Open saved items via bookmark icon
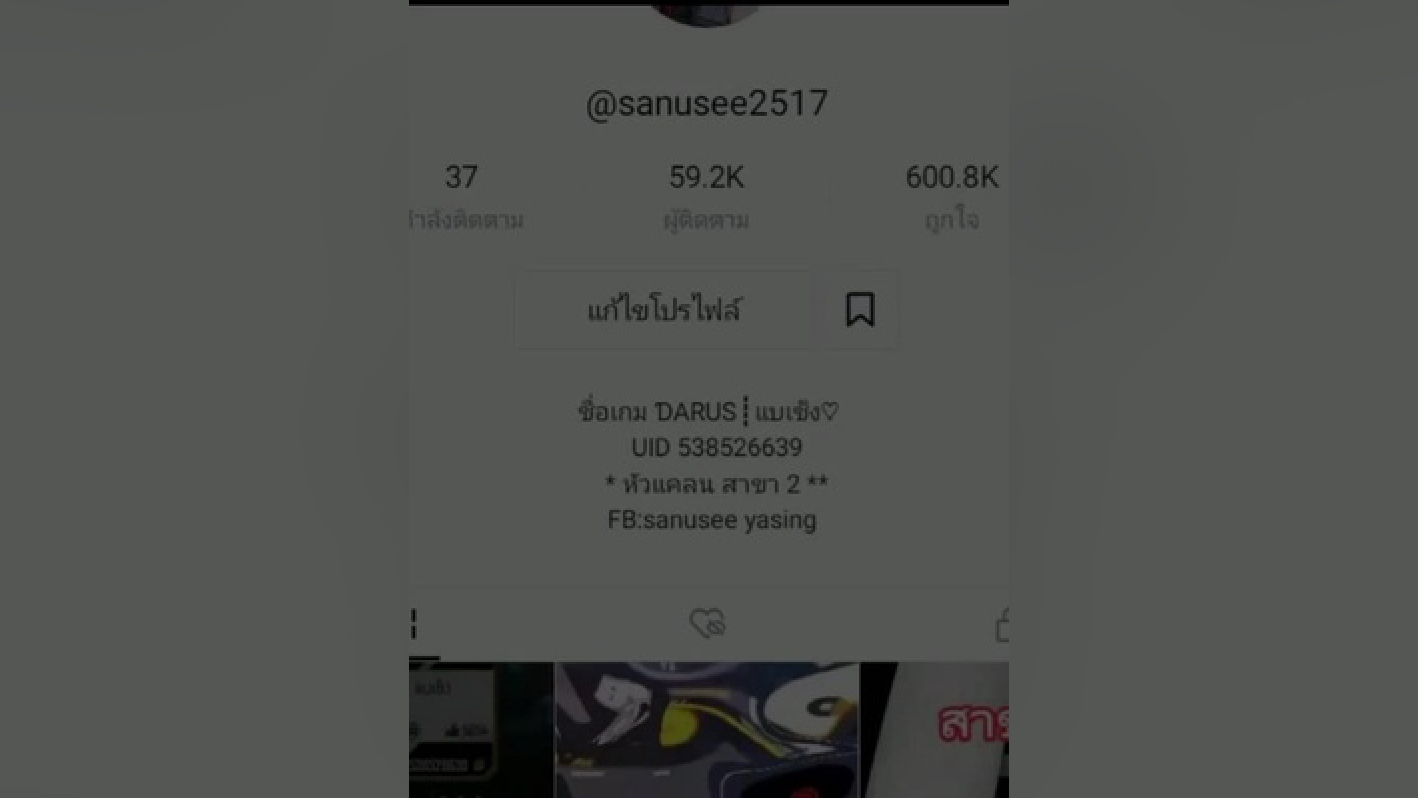 click(x=860, y=310)
